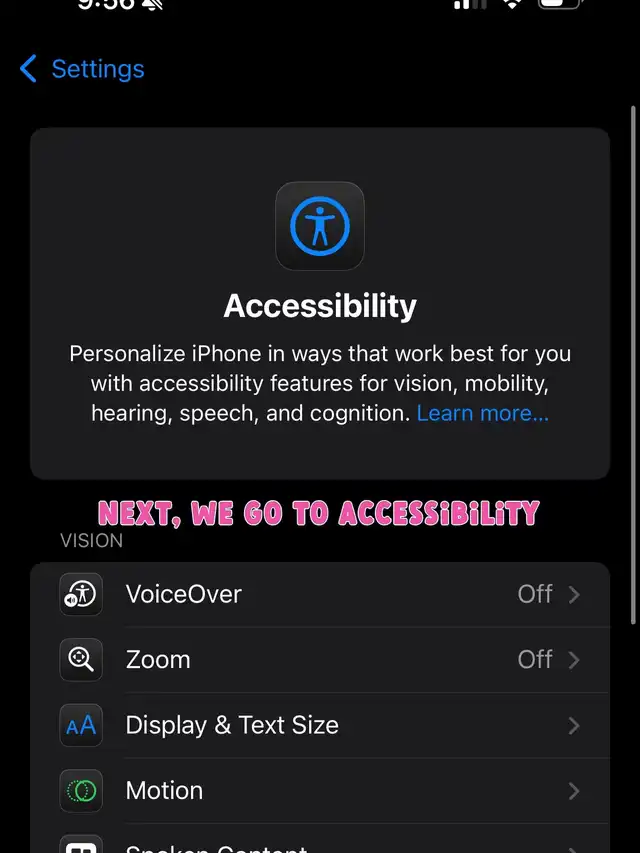Go back to Settings

point(82,69)
